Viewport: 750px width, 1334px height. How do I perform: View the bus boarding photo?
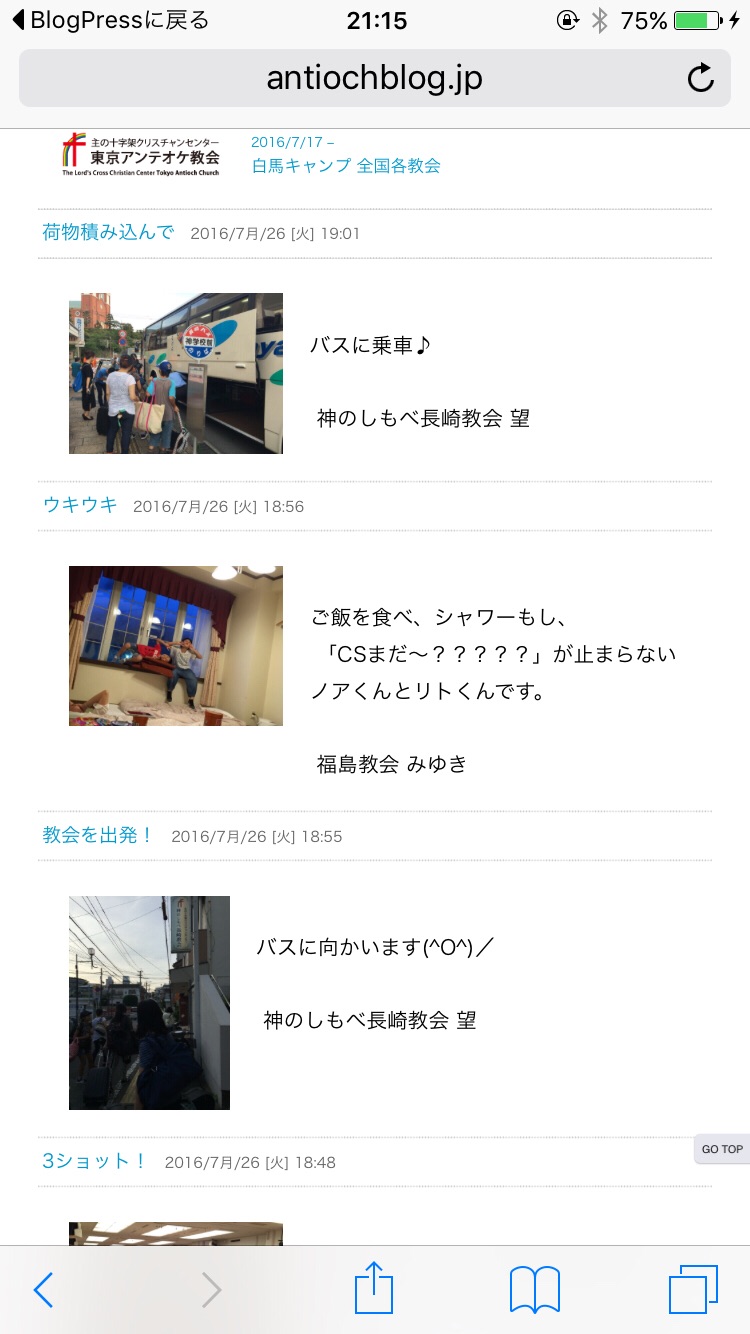point(176,373)
